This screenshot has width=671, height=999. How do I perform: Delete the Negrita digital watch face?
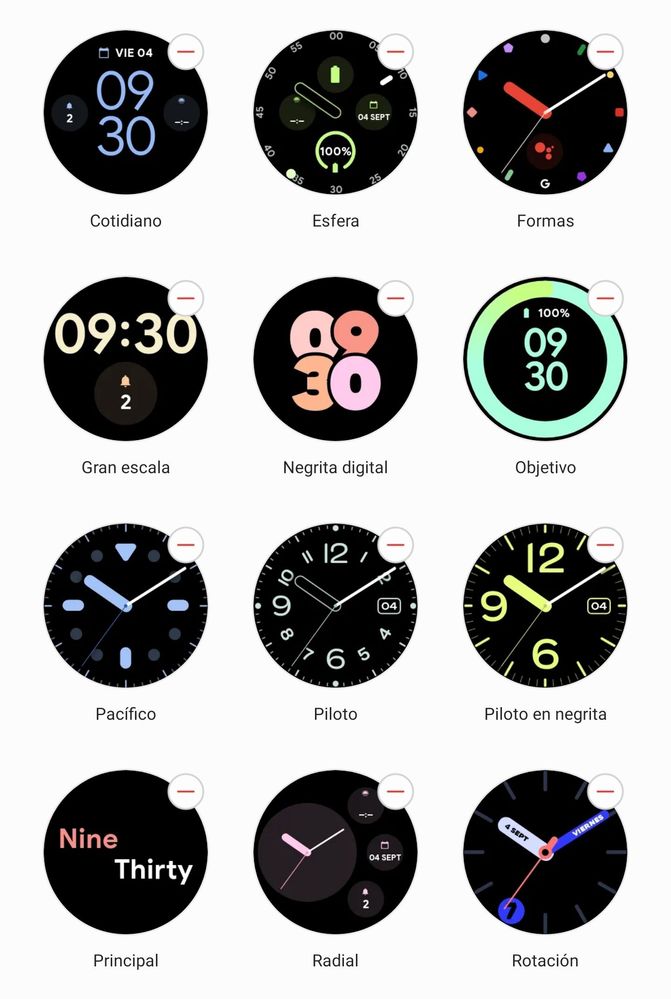click(397, 297)
